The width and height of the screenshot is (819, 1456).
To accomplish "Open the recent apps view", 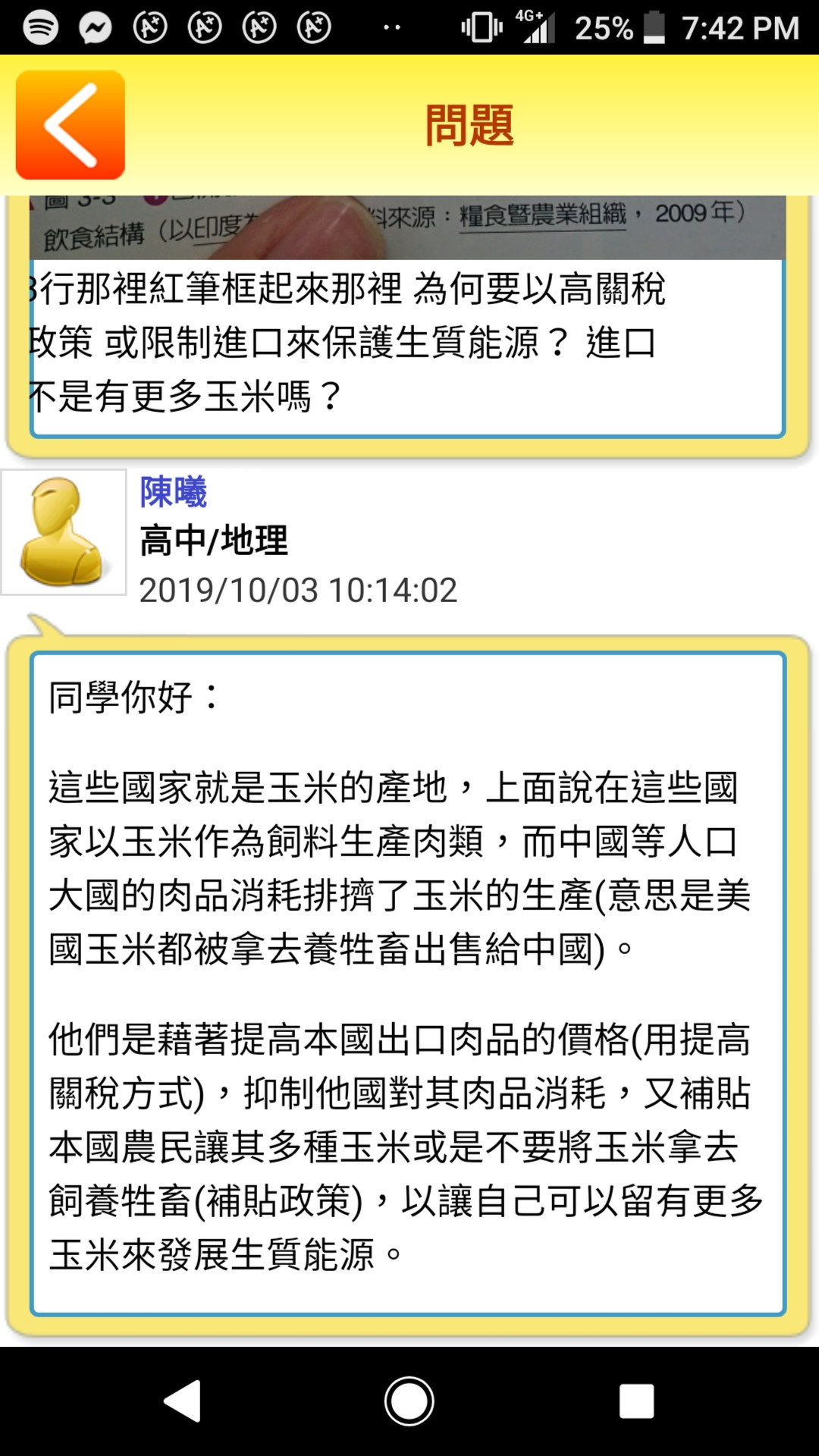I will pyautogui.click(x=636, y=1401).
